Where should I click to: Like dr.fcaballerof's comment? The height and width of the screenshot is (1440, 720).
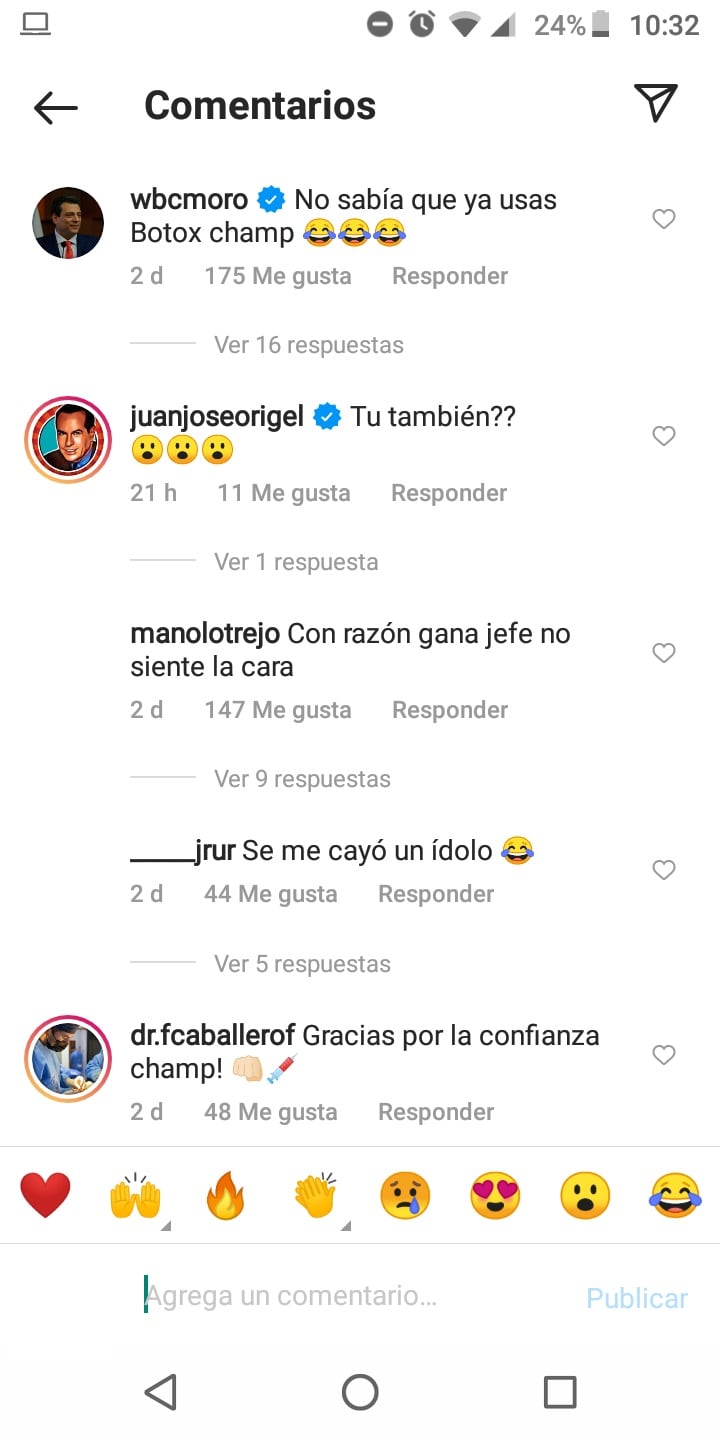tap(664, 1055)
